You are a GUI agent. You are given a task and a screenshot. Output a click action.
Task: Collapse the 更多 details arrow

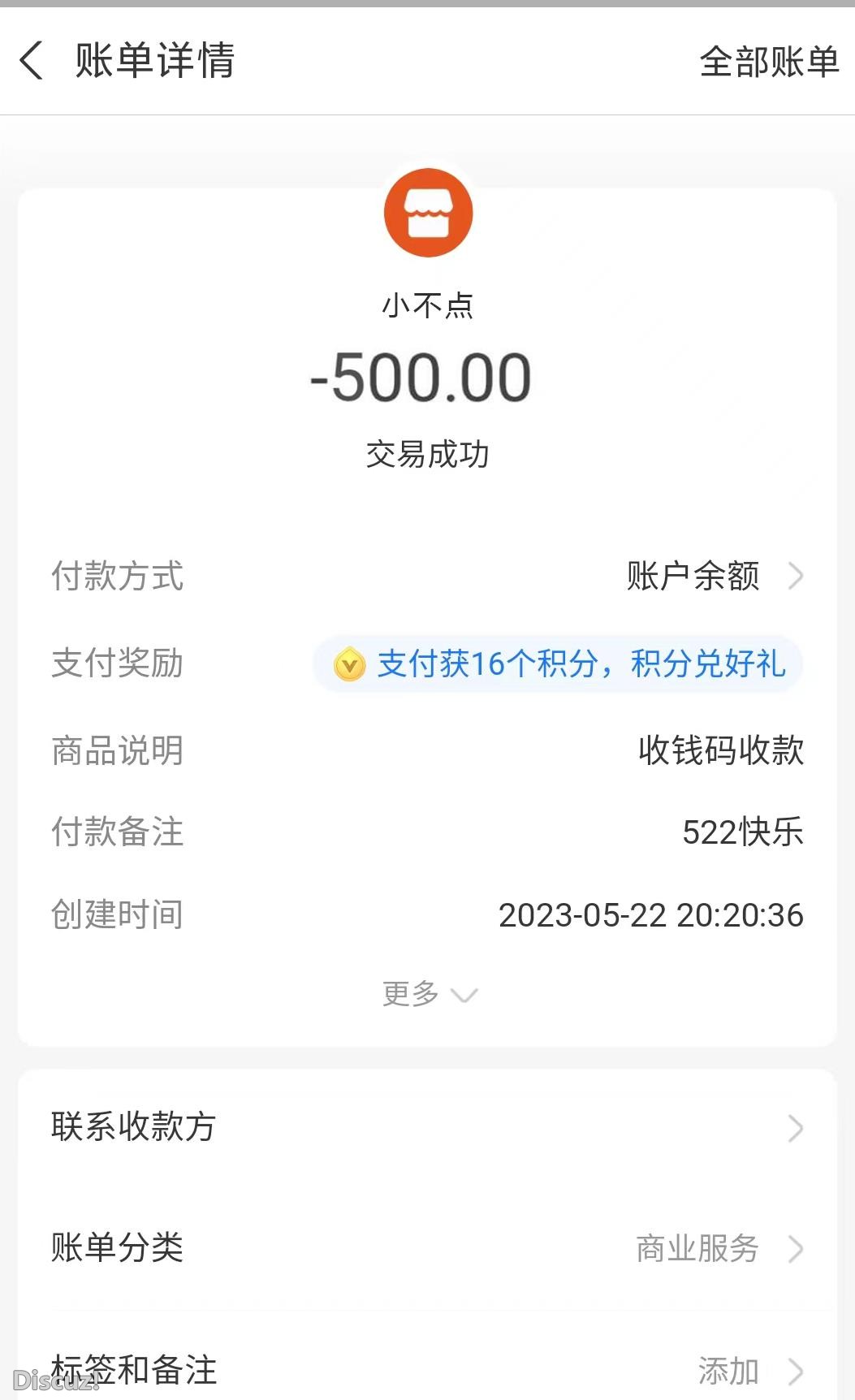(x=464, y=995)
